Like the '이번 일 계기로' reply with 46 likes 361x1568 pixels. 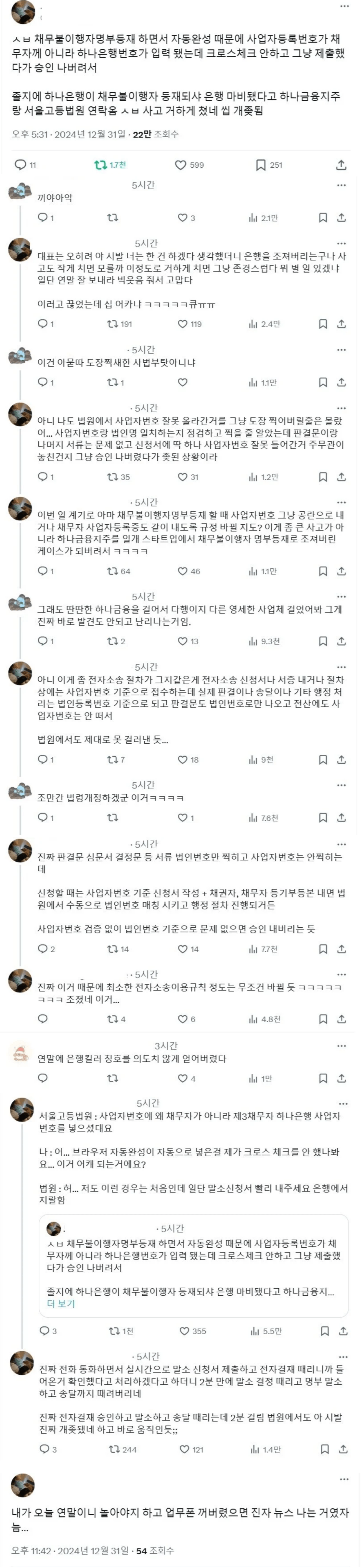pos(183,571)
